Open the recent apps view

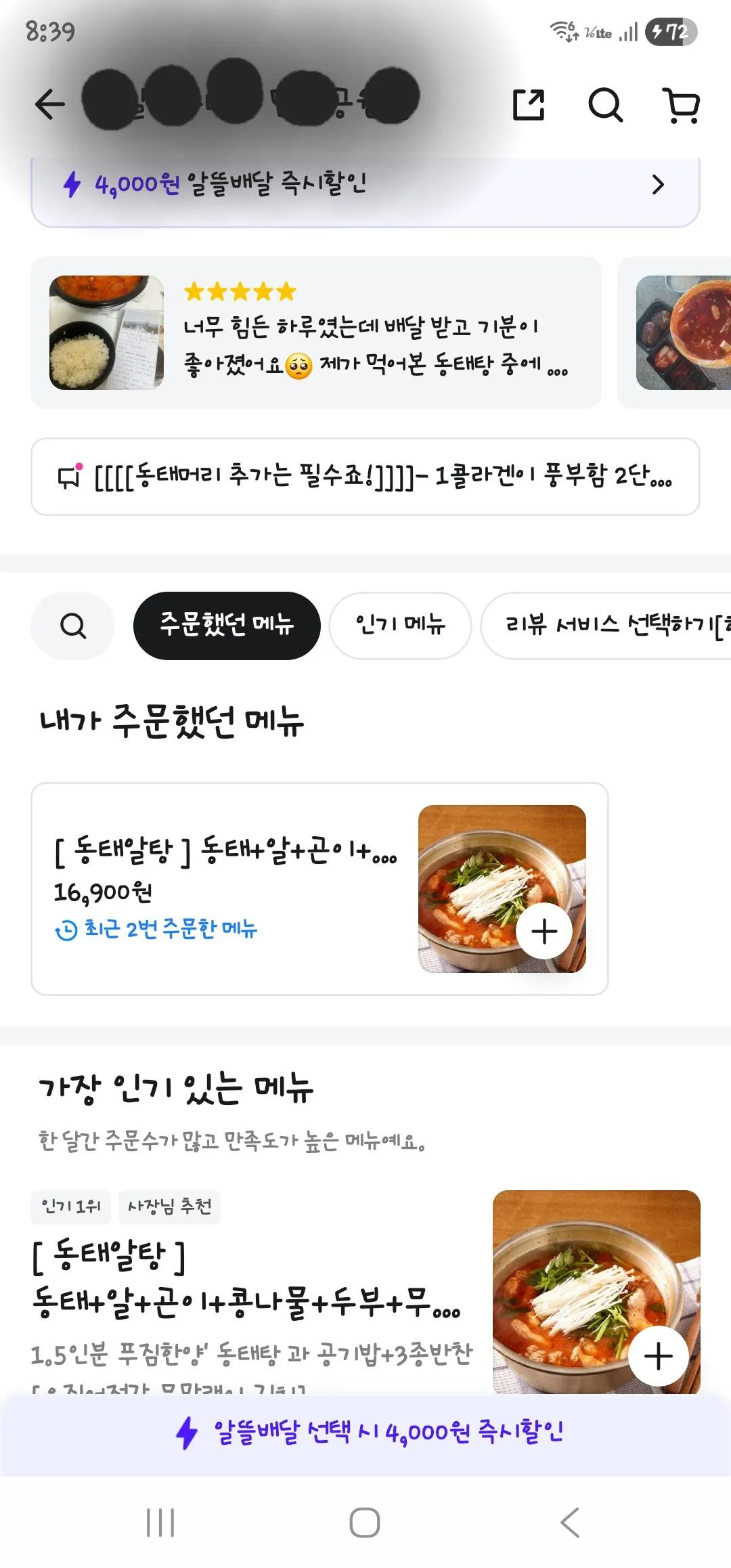pyautogui.click(x=160, y=1523)
